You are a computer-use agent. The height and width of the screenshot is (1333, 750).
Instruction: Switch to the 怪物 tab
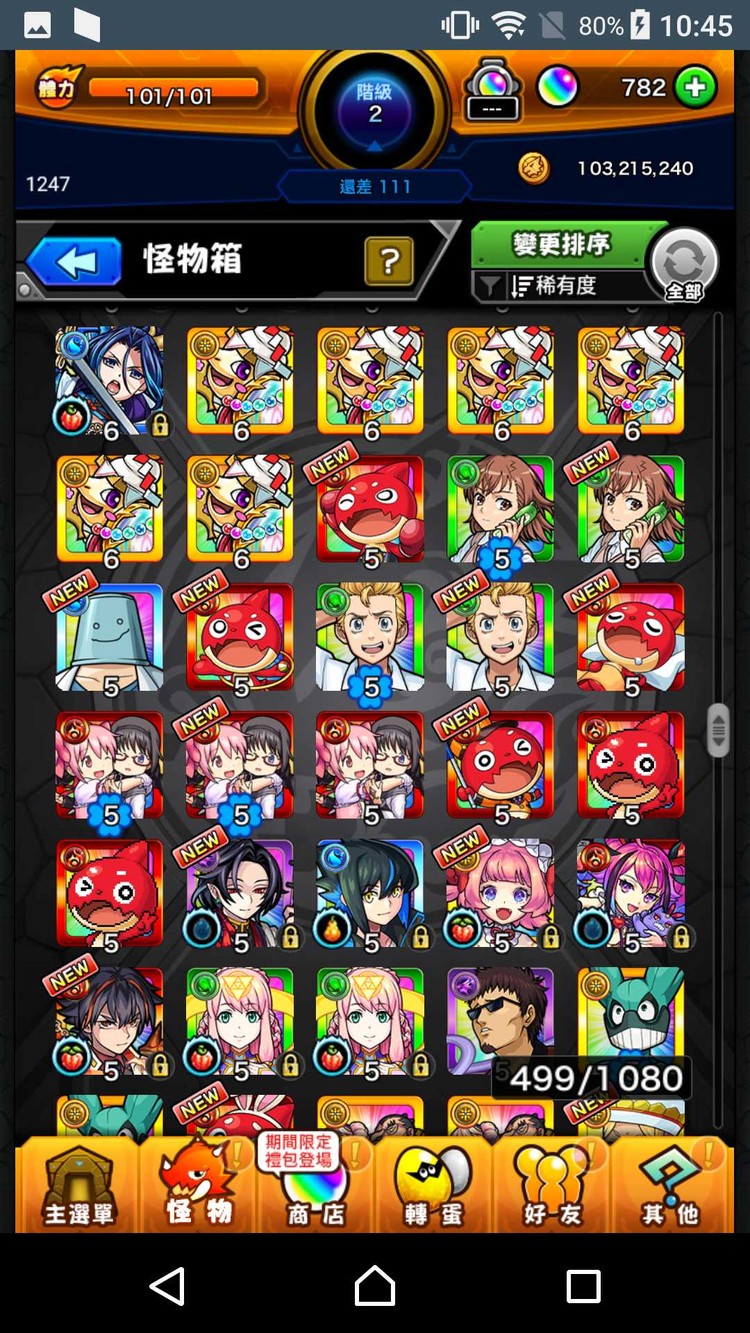(198, 1186)
